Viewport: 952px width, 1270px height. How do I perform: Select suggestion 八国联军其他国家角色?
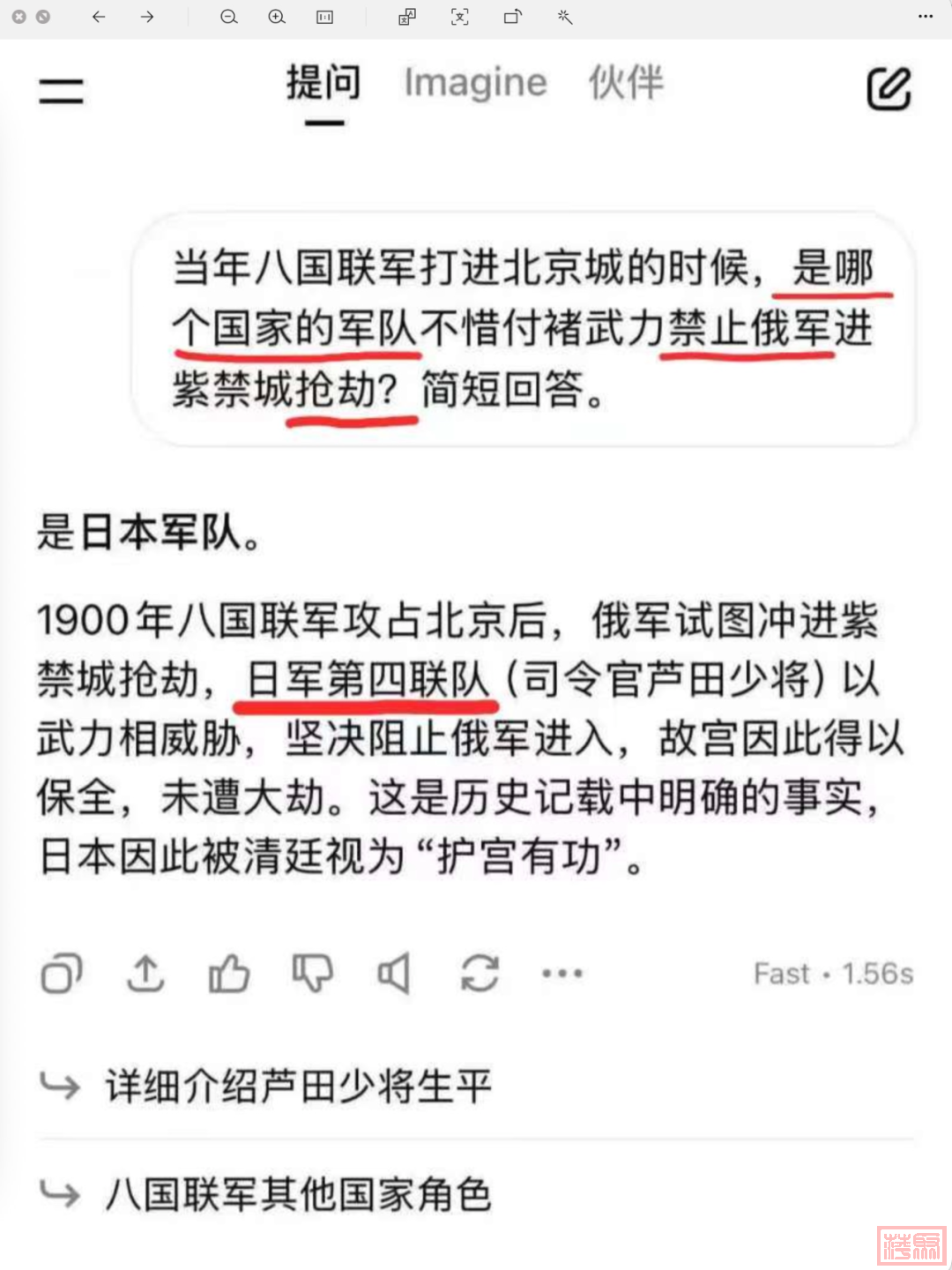click(298, 1195)
